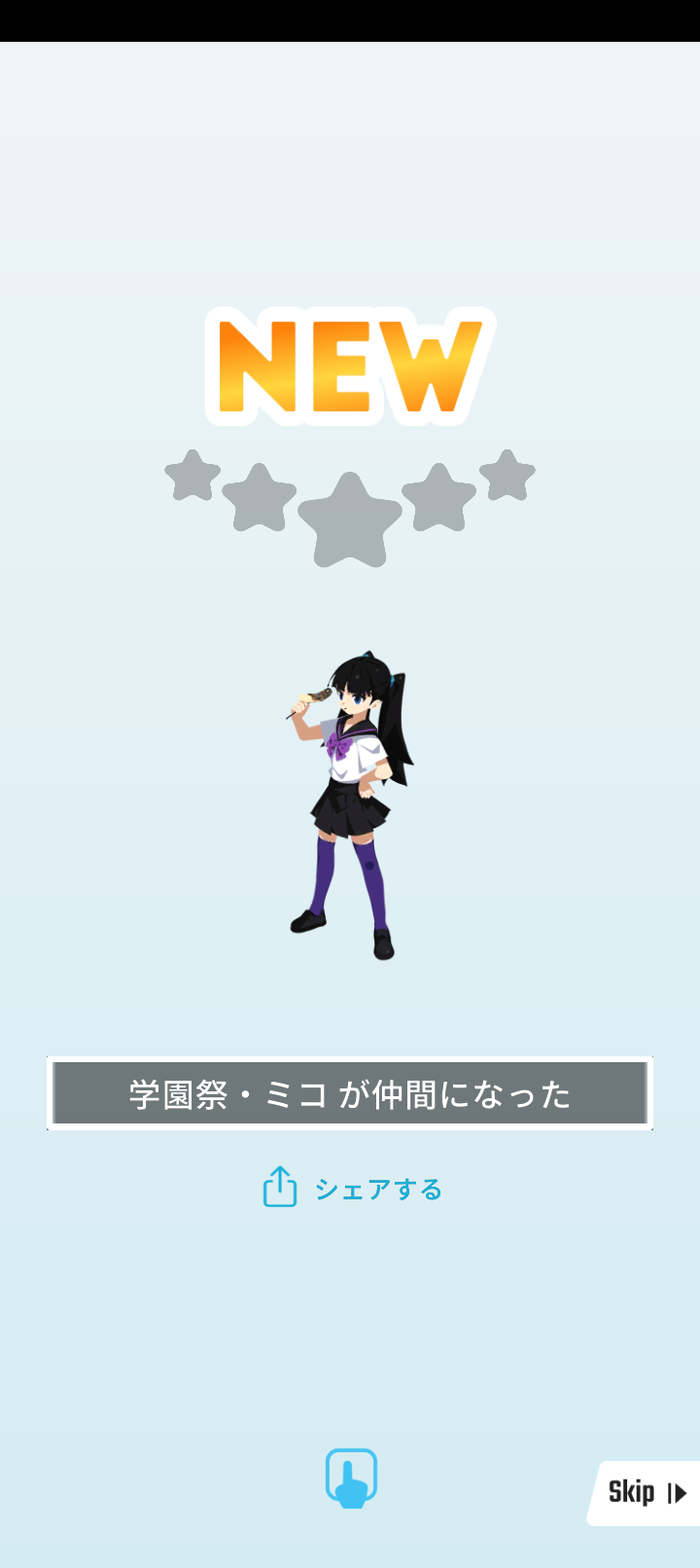Tap the fourth star in the row
This screenshot has width=700, height=1568.
437,496
